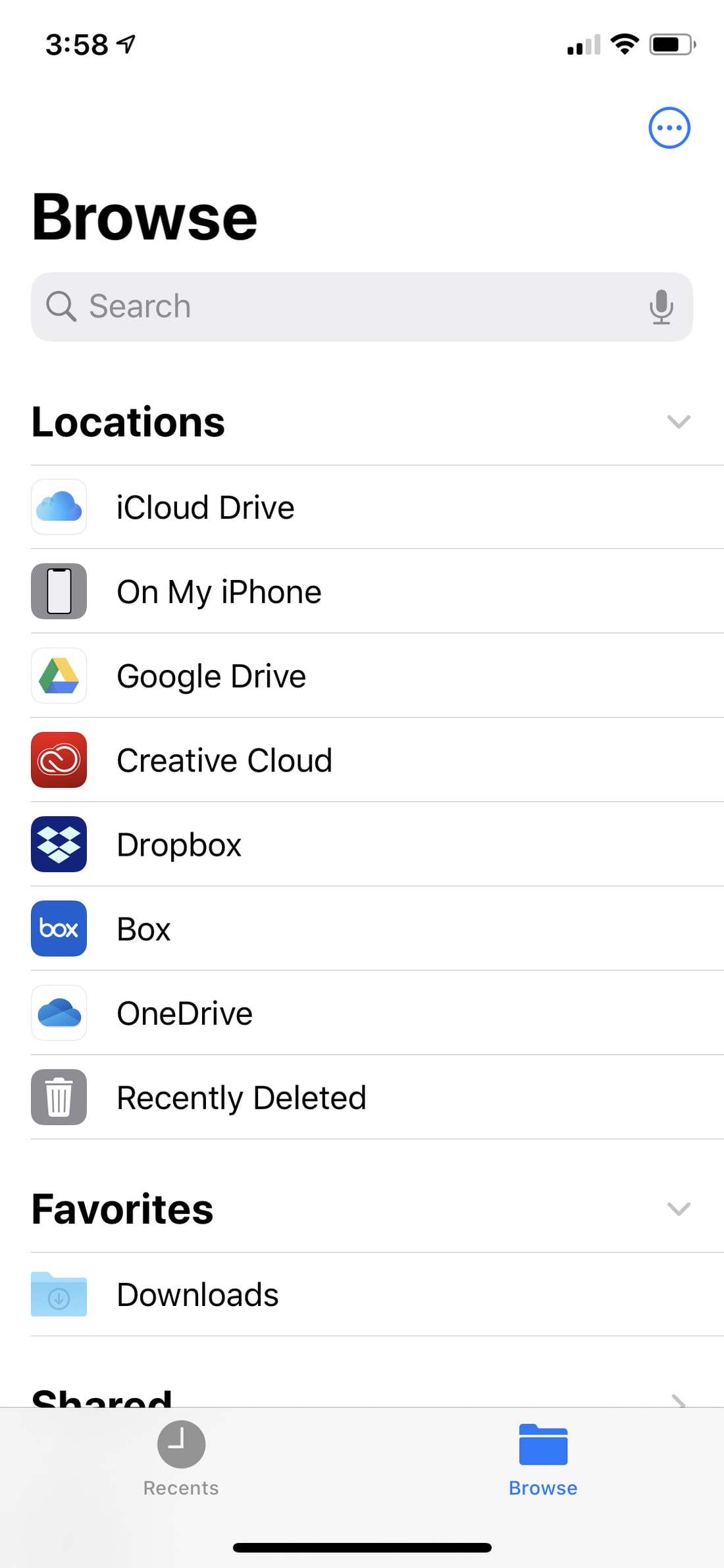Screen dimensions: 724x1568
Task: Start voice dictation with the microphone
Action: 661,307
